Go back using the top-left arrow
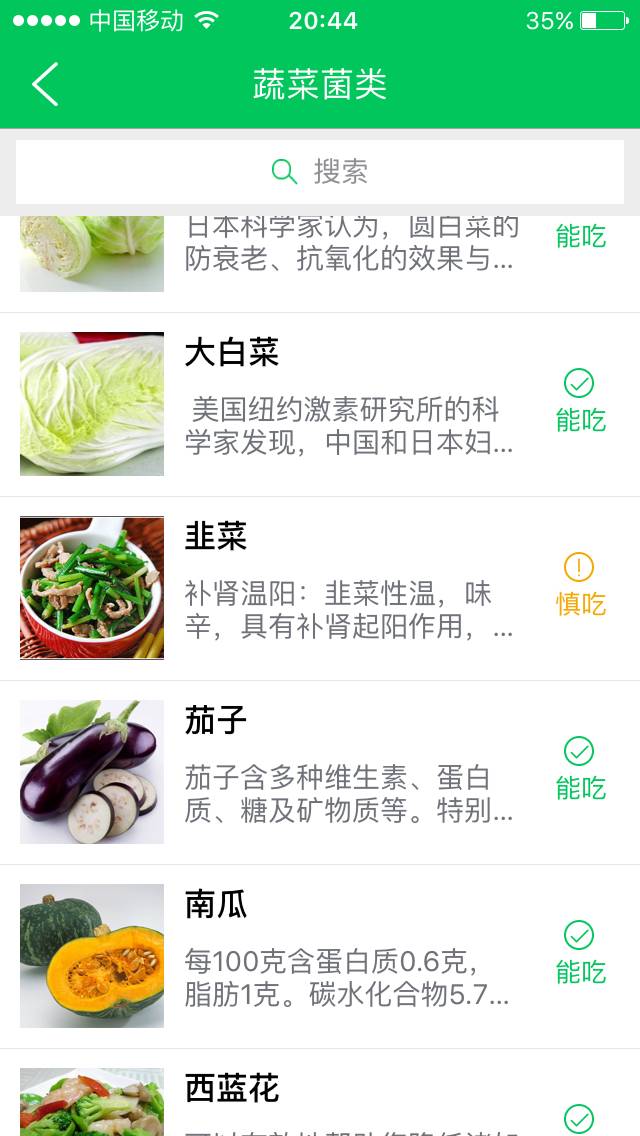 [x=45, y=84]
